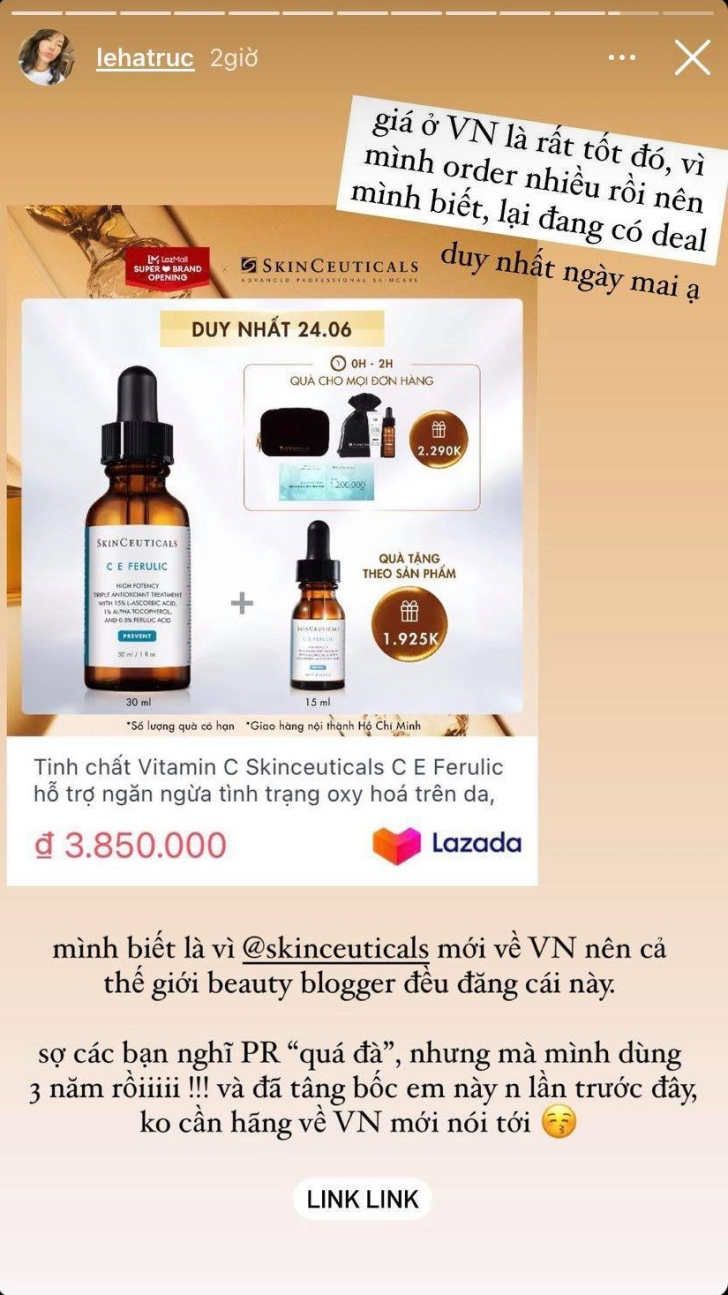This screenshot has height=1295, width=728.
Task: Close the story viewer
Action: point(692,58)
